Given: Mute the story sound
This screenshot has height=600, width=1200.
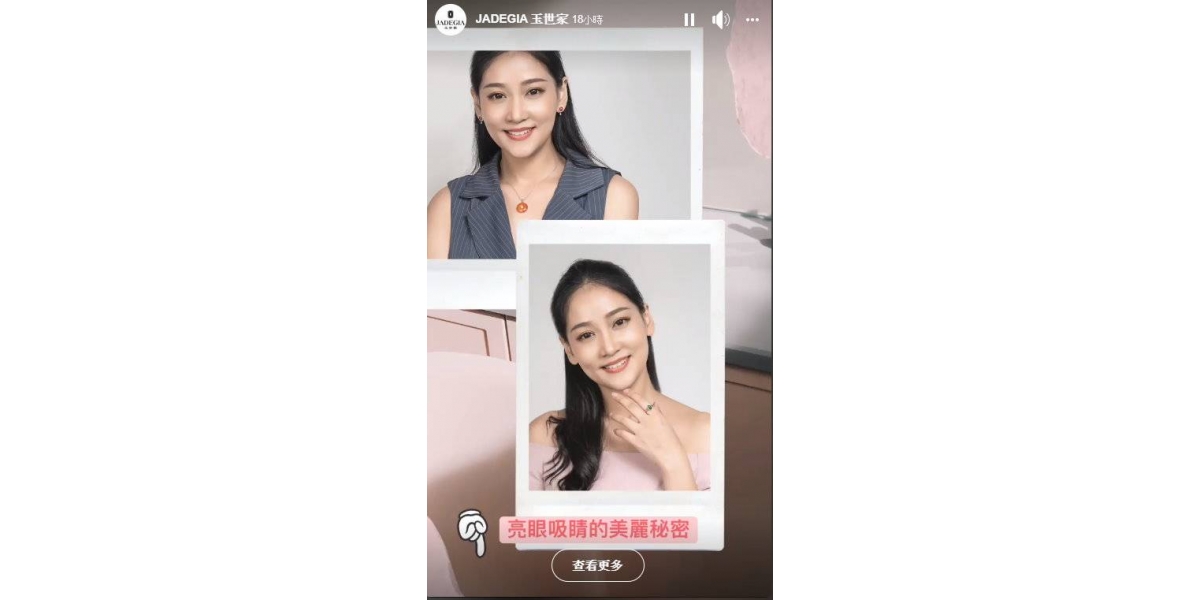Looking at the screenshot, I should pyautogui.click(x=720, y=19).
